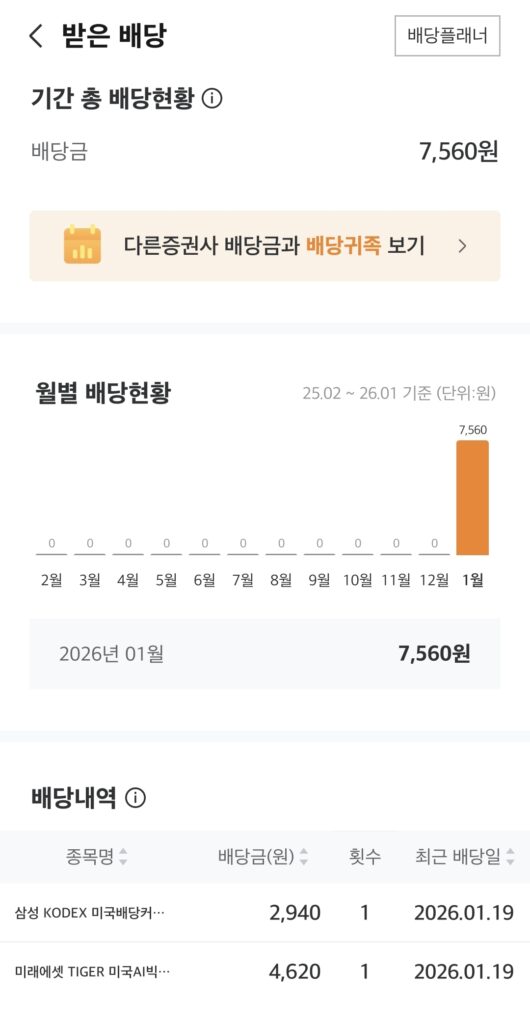This screenshot has height=1024, width=530.
Task: Go back using the top-left arrow
Action: pos(36,36)
